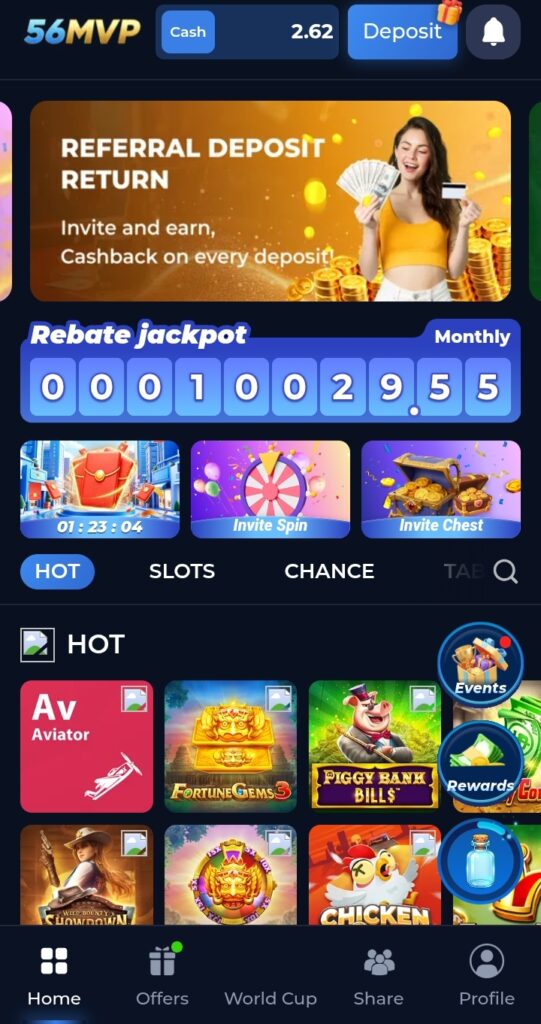Image resolution: width=541 pixels, height=1024 pixels.
Task: Open the floating Rewards button
Action: point(480,763)
